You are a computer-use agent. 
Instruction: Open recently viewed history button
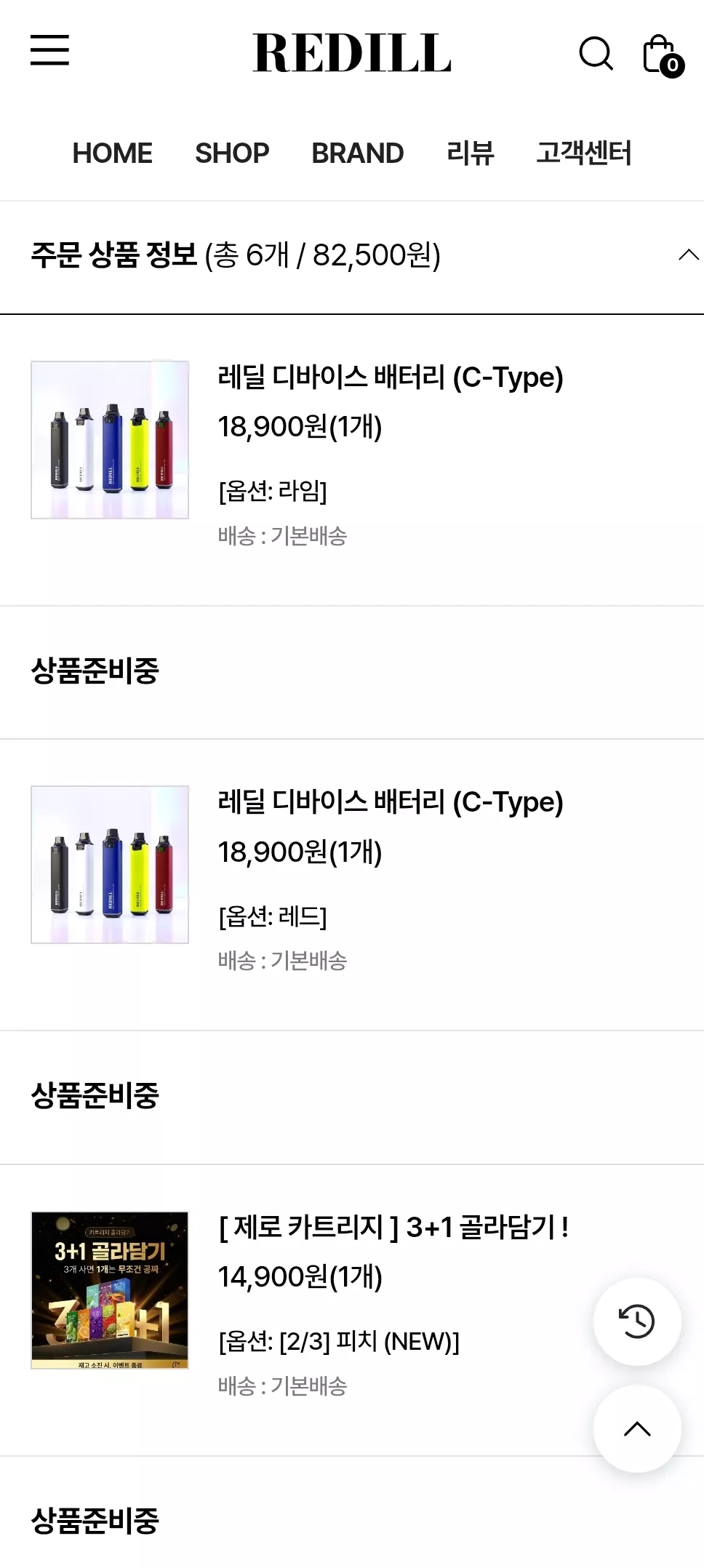click(x=637, y=1321)
